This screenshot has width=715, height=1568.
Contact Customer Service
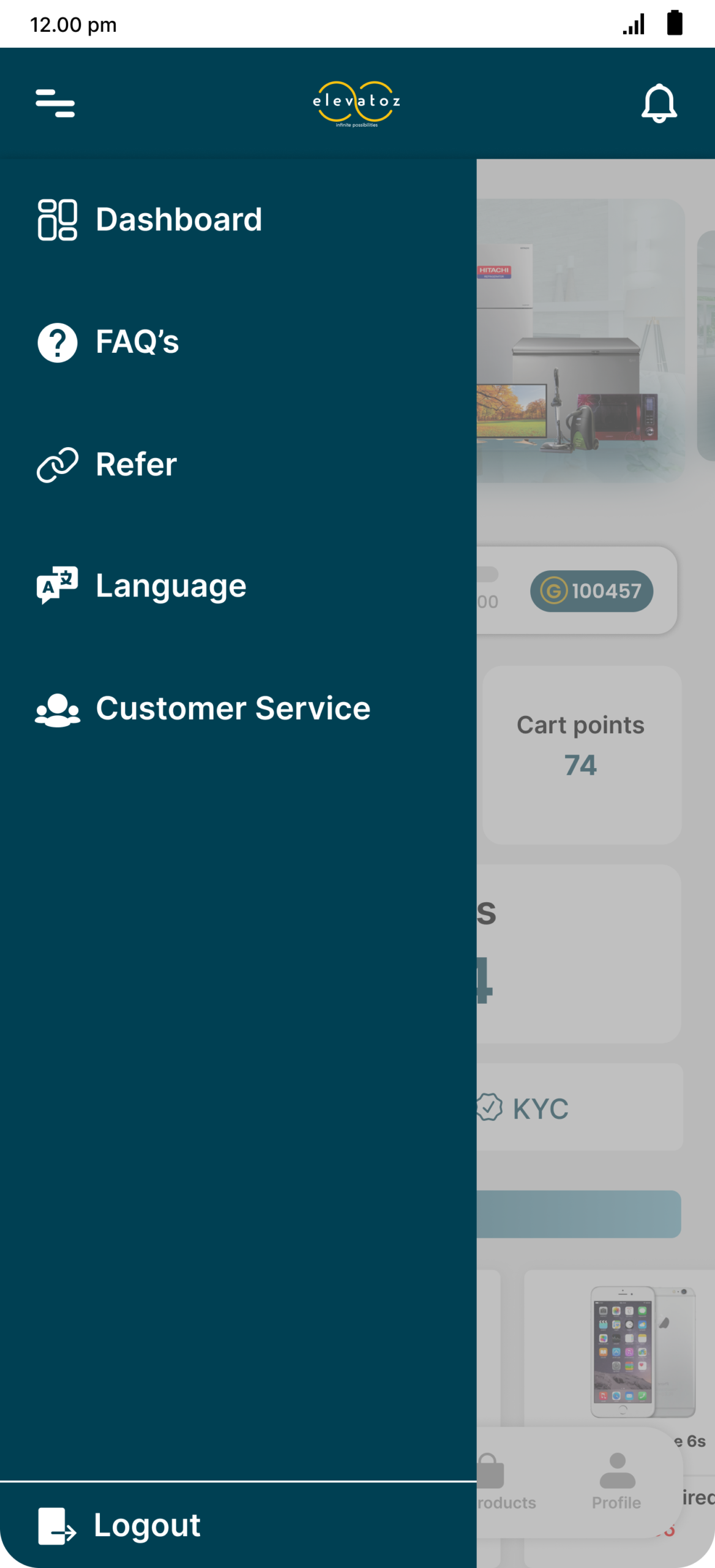(203, 709)
